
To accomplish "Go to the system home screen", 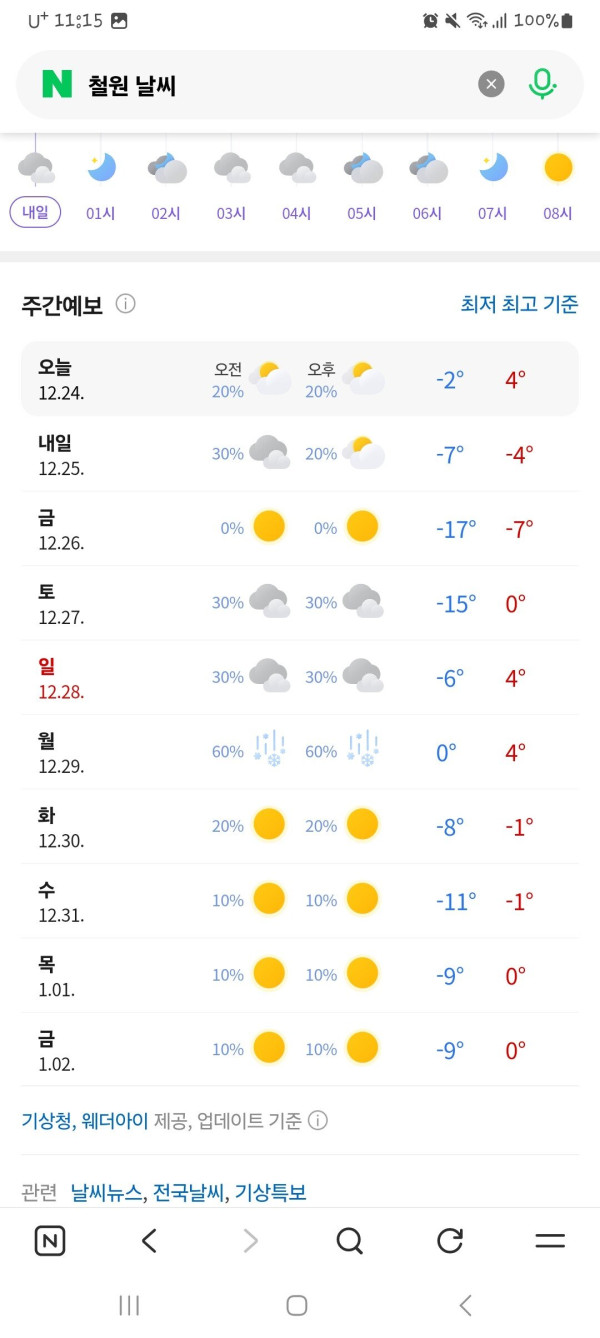I will 297,1305.
